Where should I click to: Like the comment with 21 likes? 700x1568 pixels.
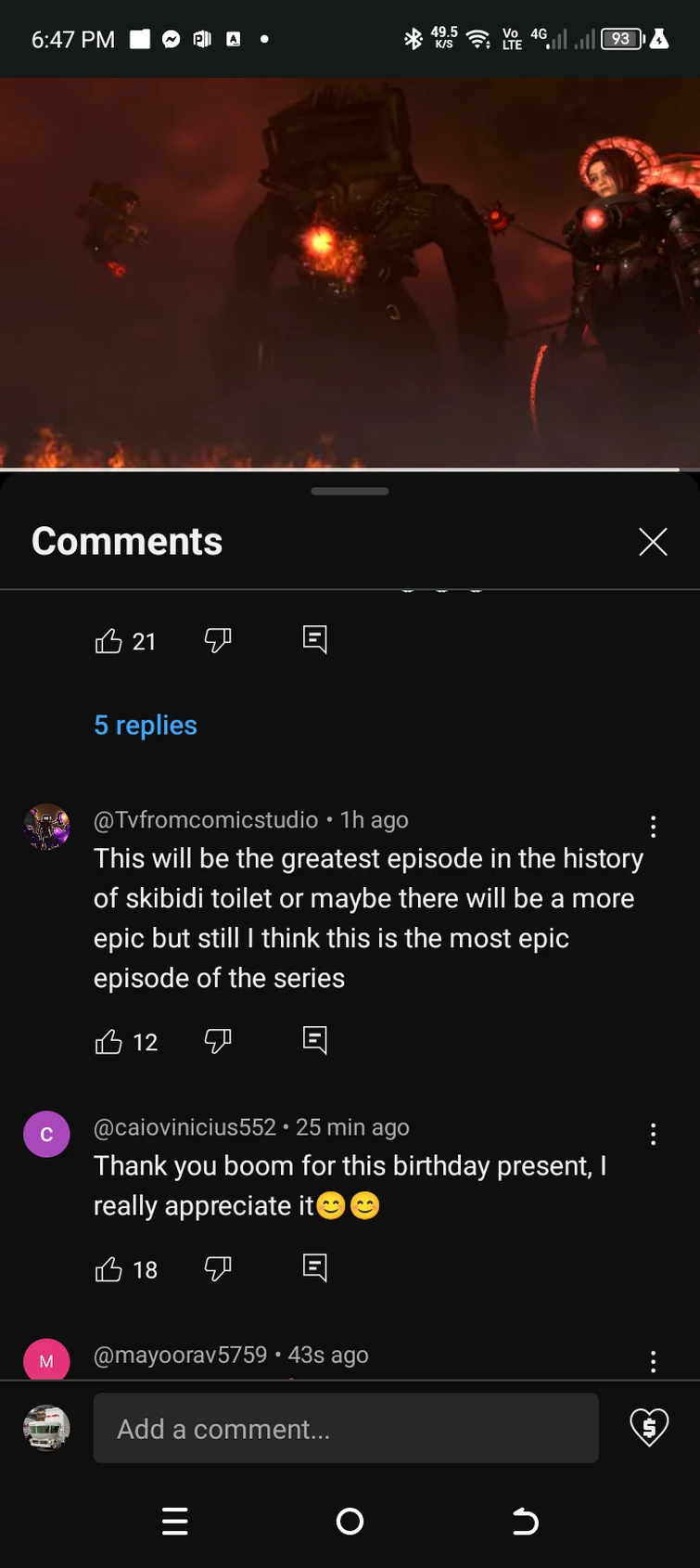point(108,640)
